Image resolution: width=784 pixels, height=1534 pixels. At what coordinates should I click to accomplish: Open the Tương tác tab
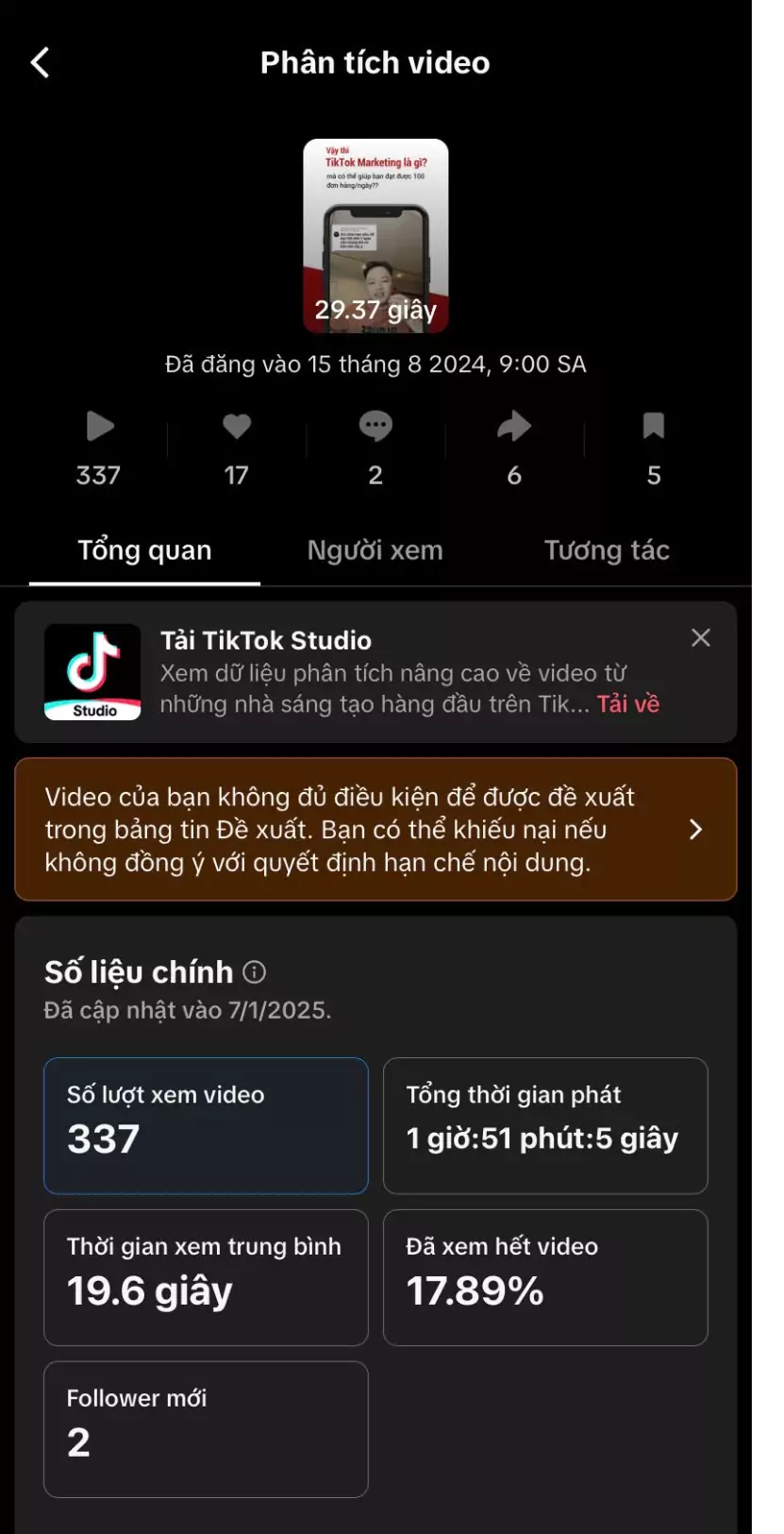pyautogui.click(x=607, y=549)
